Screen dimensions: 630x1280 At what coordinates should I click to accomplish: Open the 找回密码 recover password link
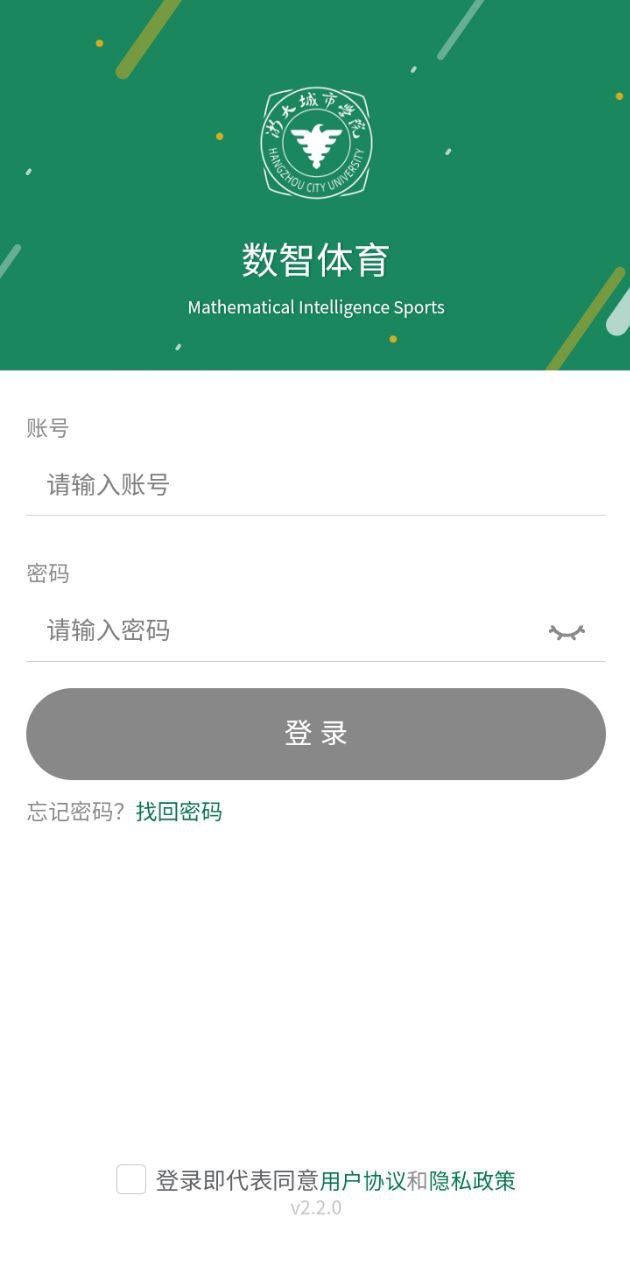pyautogui.click(x=179, y=812)
